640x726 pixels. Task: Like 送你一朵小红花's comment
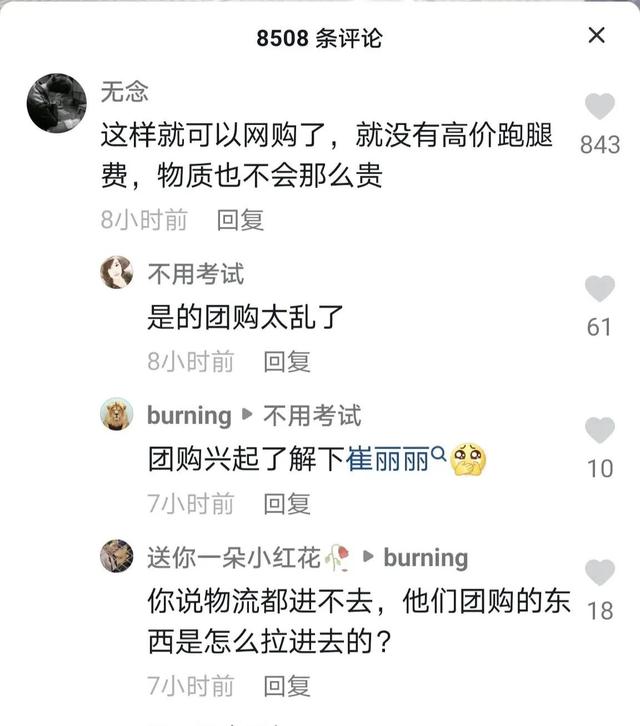(x=600, y=573)
